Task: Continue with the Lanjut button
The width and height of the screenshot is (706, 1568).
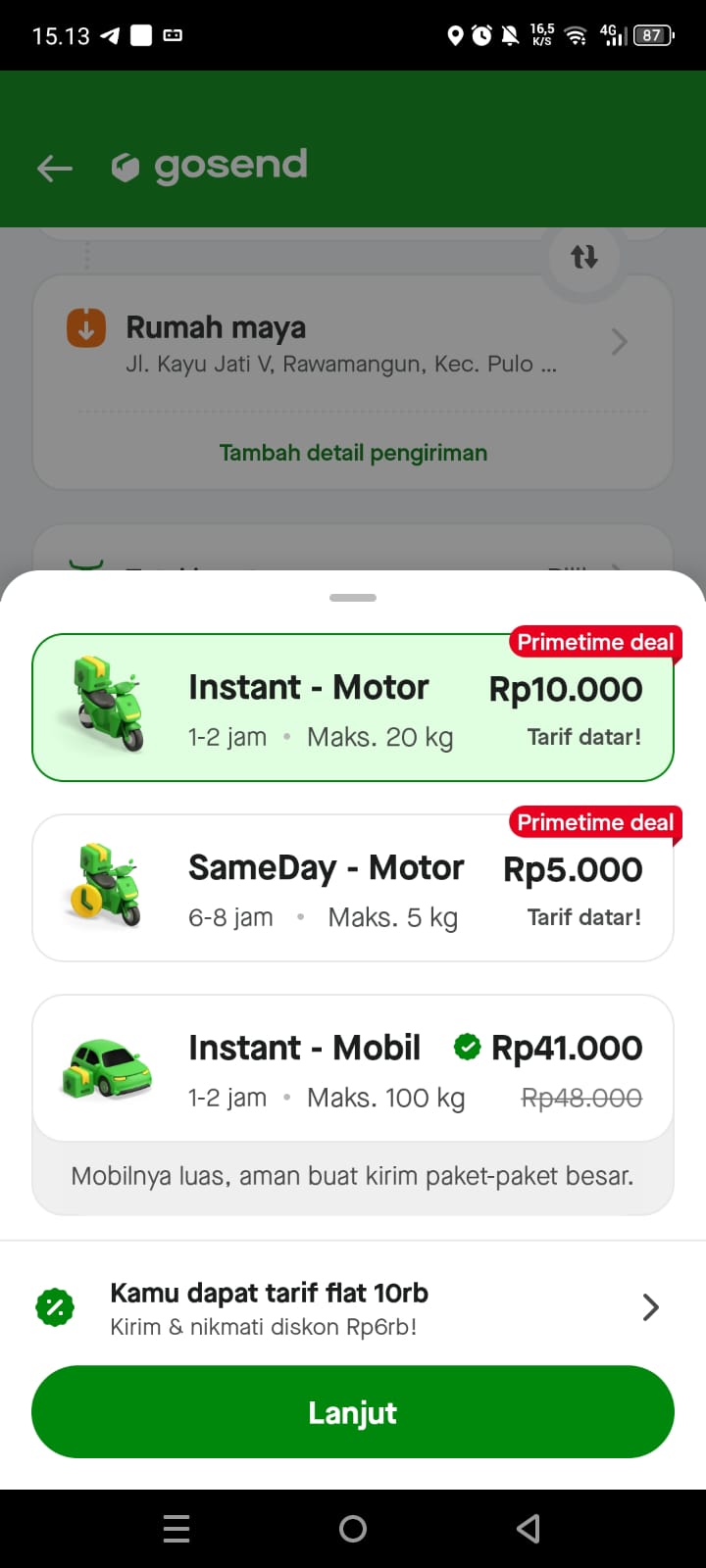Action: [353, 1412]
